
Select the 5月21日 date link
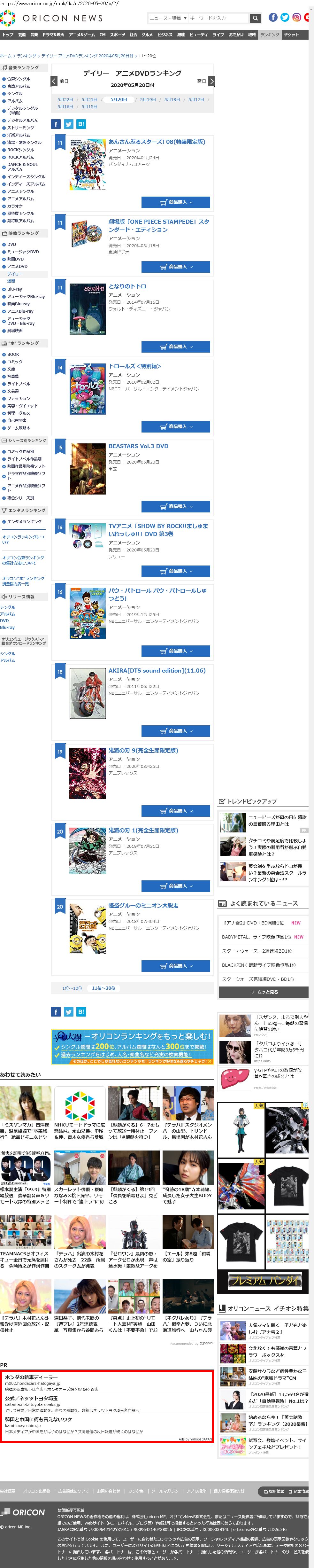(x=89, y=99)
